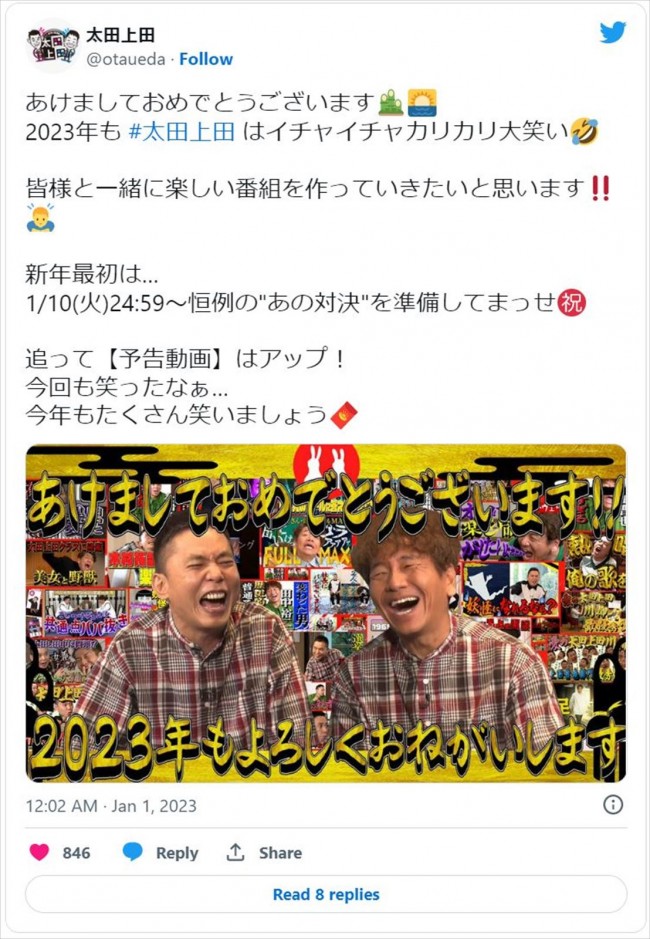Open the tweet info icon
650x939 pixels.
pyautogui.click(x=613, y=804)
